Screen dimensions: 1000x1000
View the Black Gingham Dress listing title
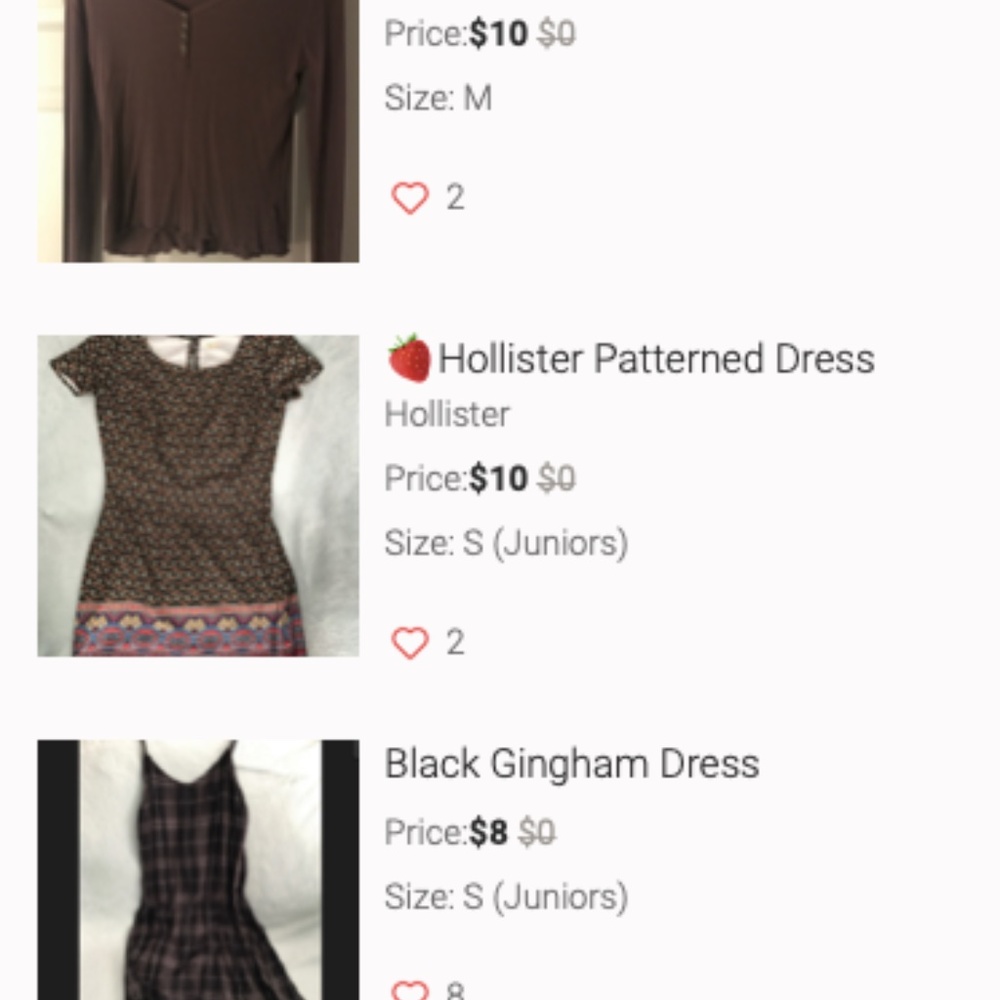point(572,764)
